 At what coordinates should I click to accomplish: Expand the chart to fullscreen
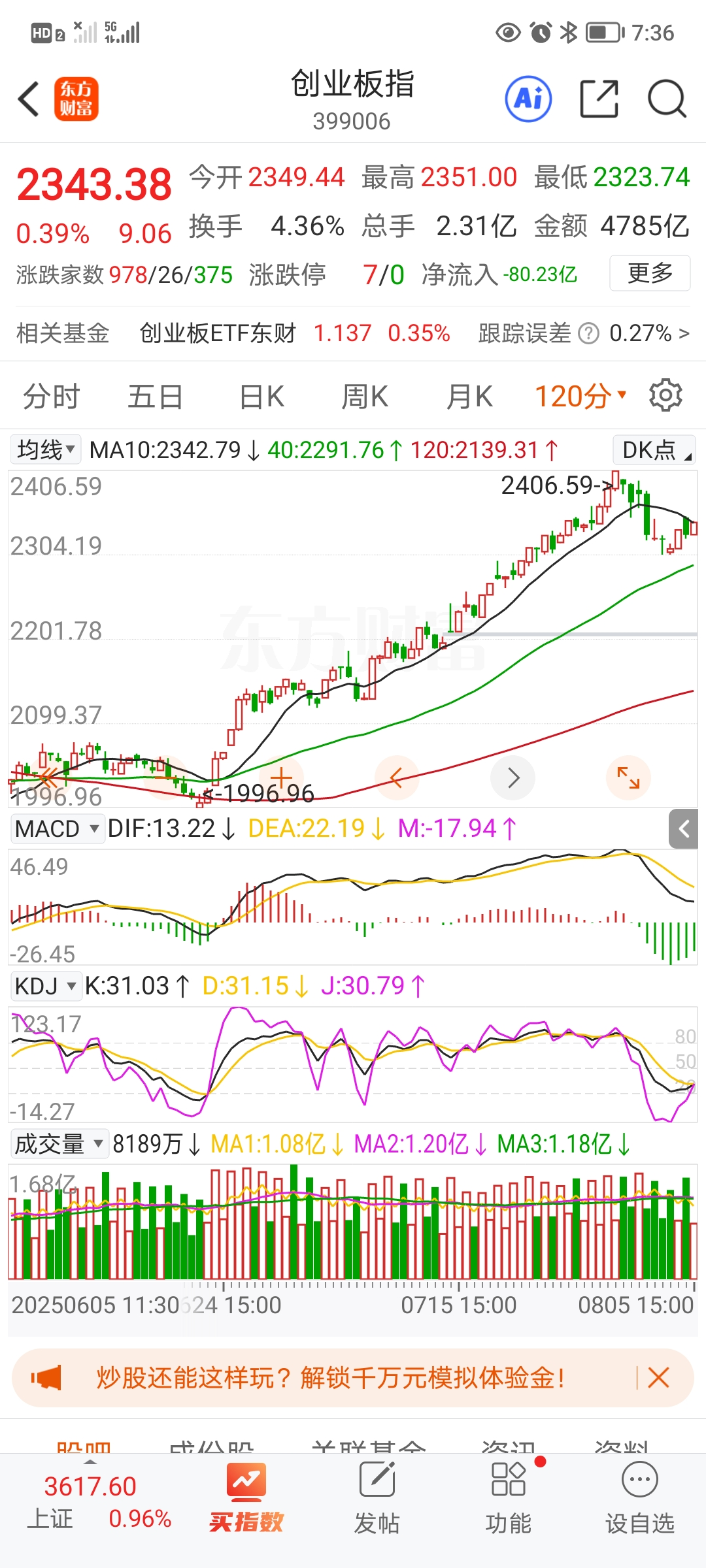tap(628, 777)
